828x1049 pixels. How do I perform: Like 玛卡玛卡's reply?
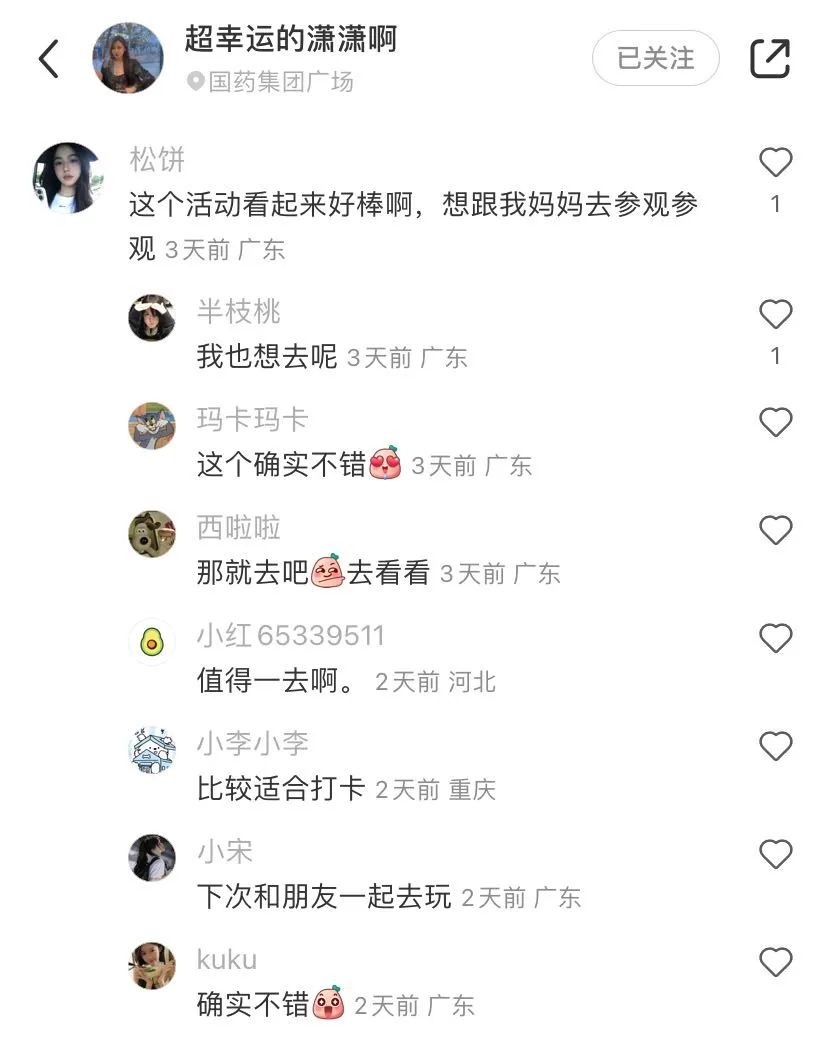[775, 423]
